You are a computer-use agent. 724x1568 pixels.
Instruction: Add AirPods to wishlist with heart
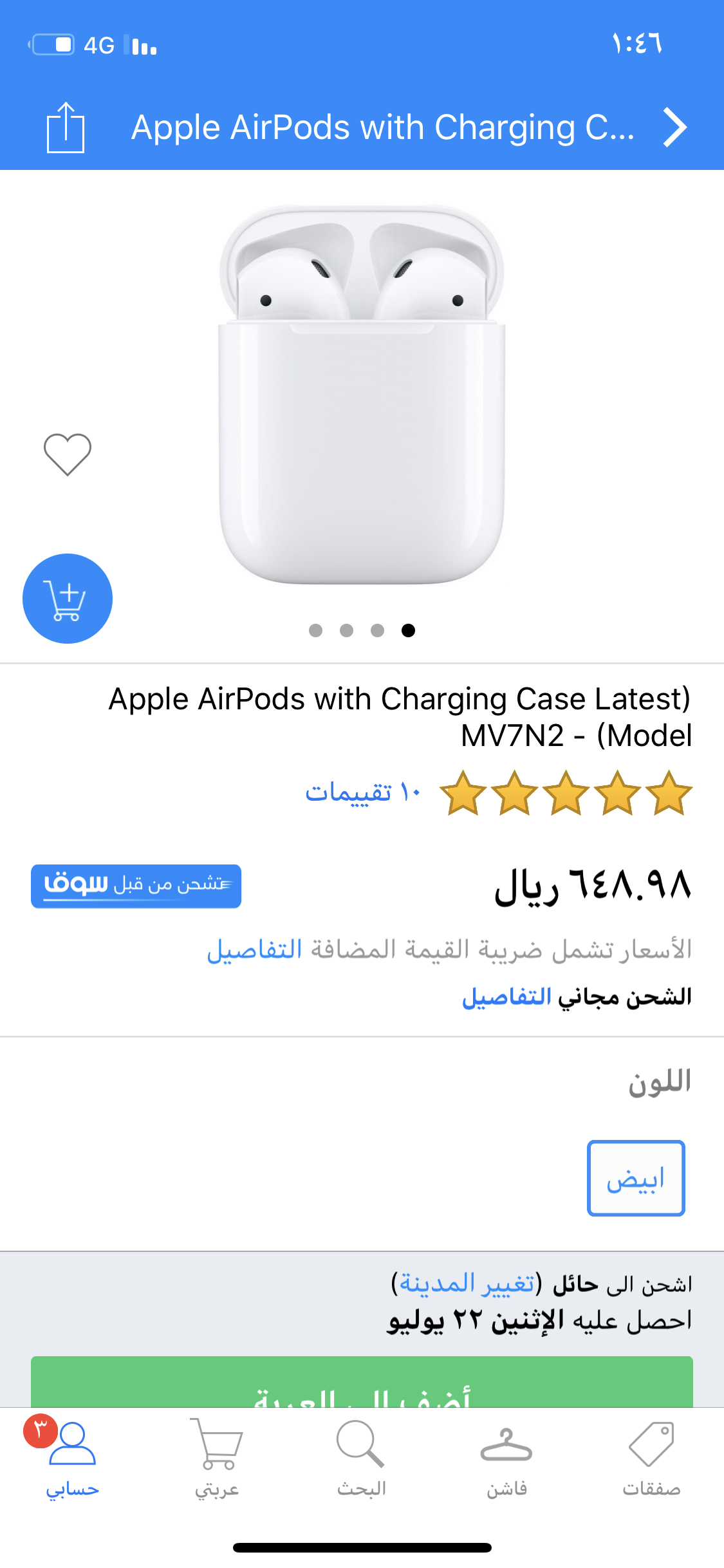[67, 454]
